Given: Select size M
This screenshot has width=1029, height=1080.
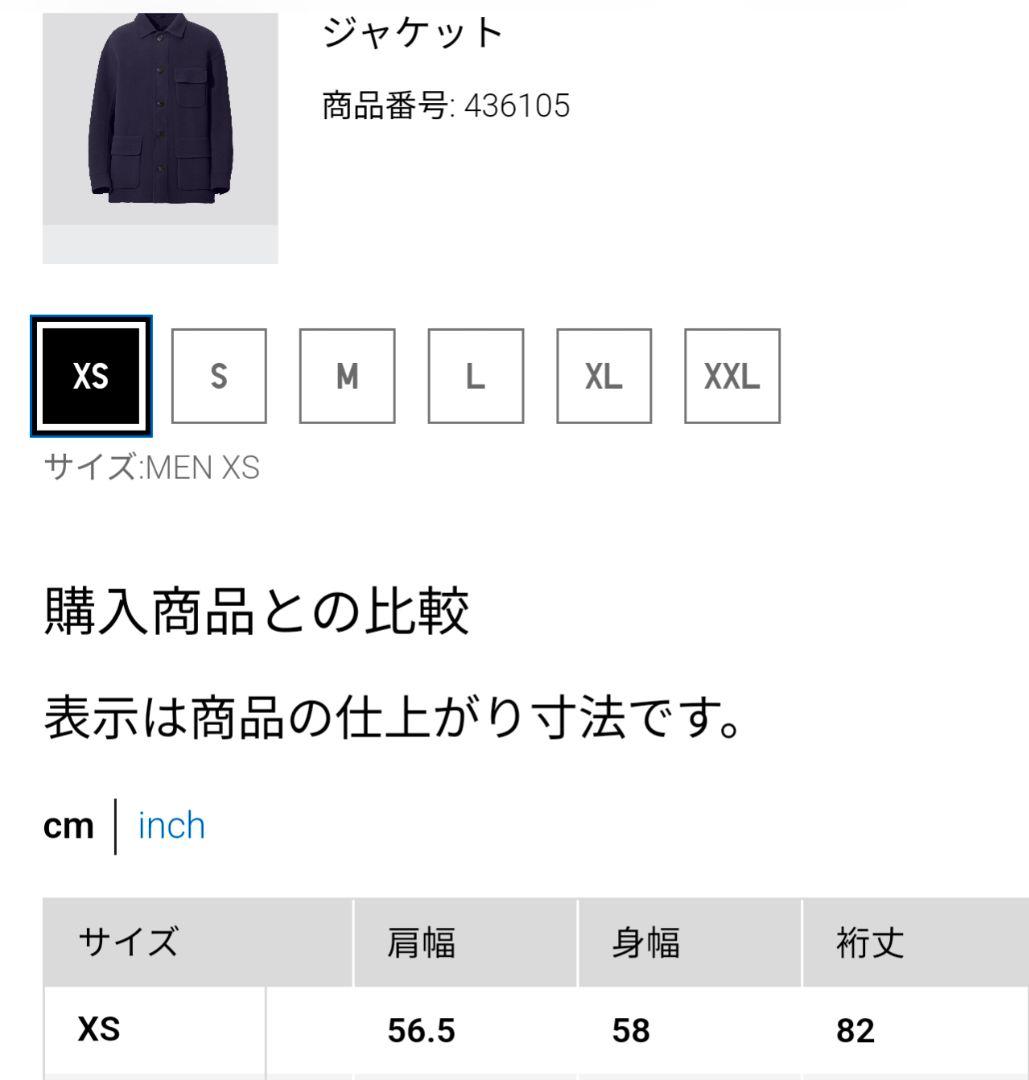Looking at the screenshot, I should click(x=347, y=375).
